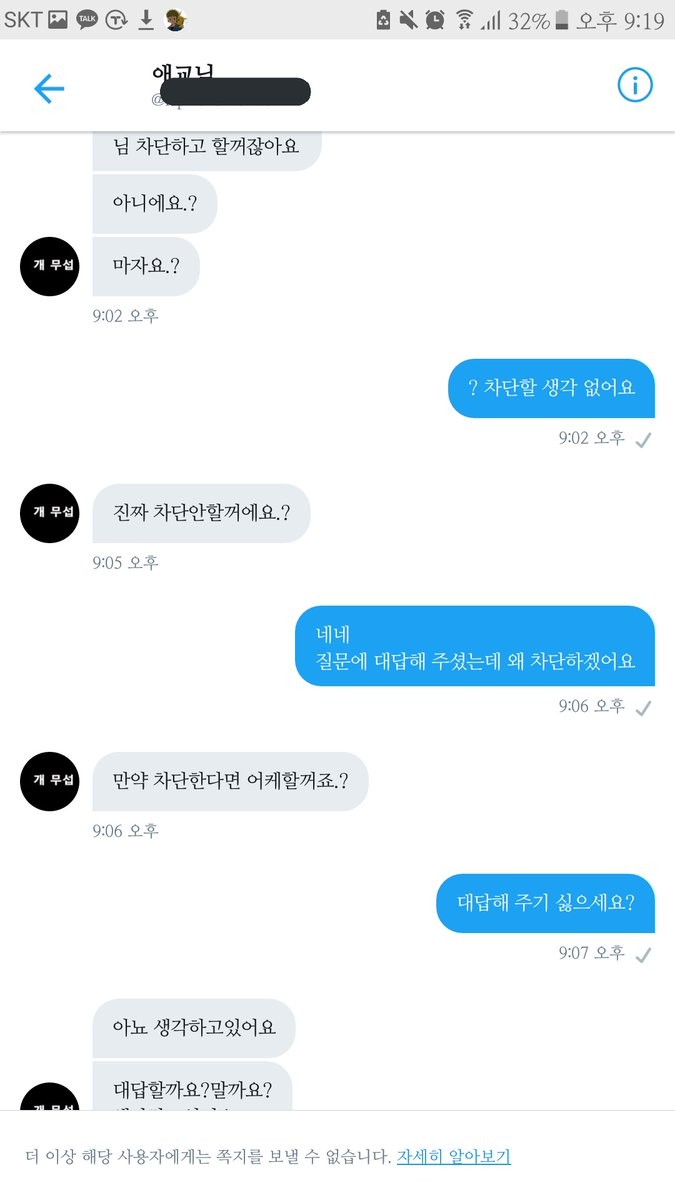Go back using the top-left arrow

click(48, 88)
